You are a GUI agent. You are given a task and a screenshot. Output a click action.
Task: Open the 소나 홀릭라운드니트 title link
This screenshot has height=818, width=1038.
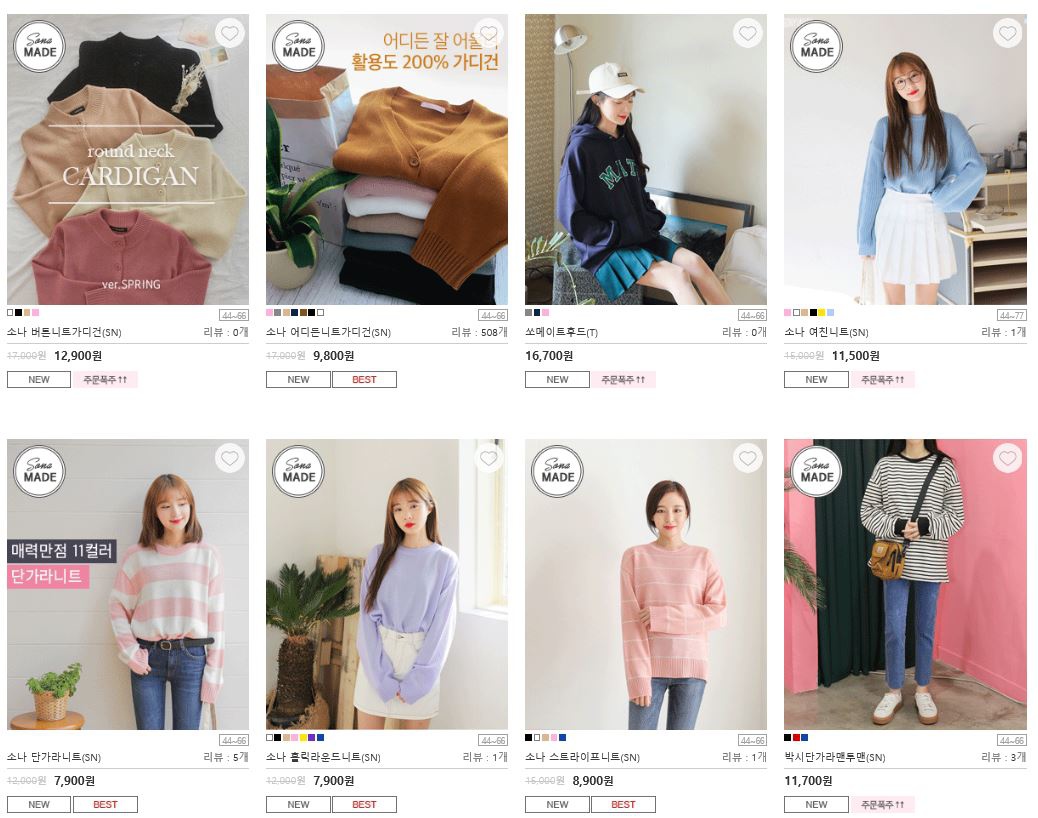pyautogui.click(x=323, y=757)
